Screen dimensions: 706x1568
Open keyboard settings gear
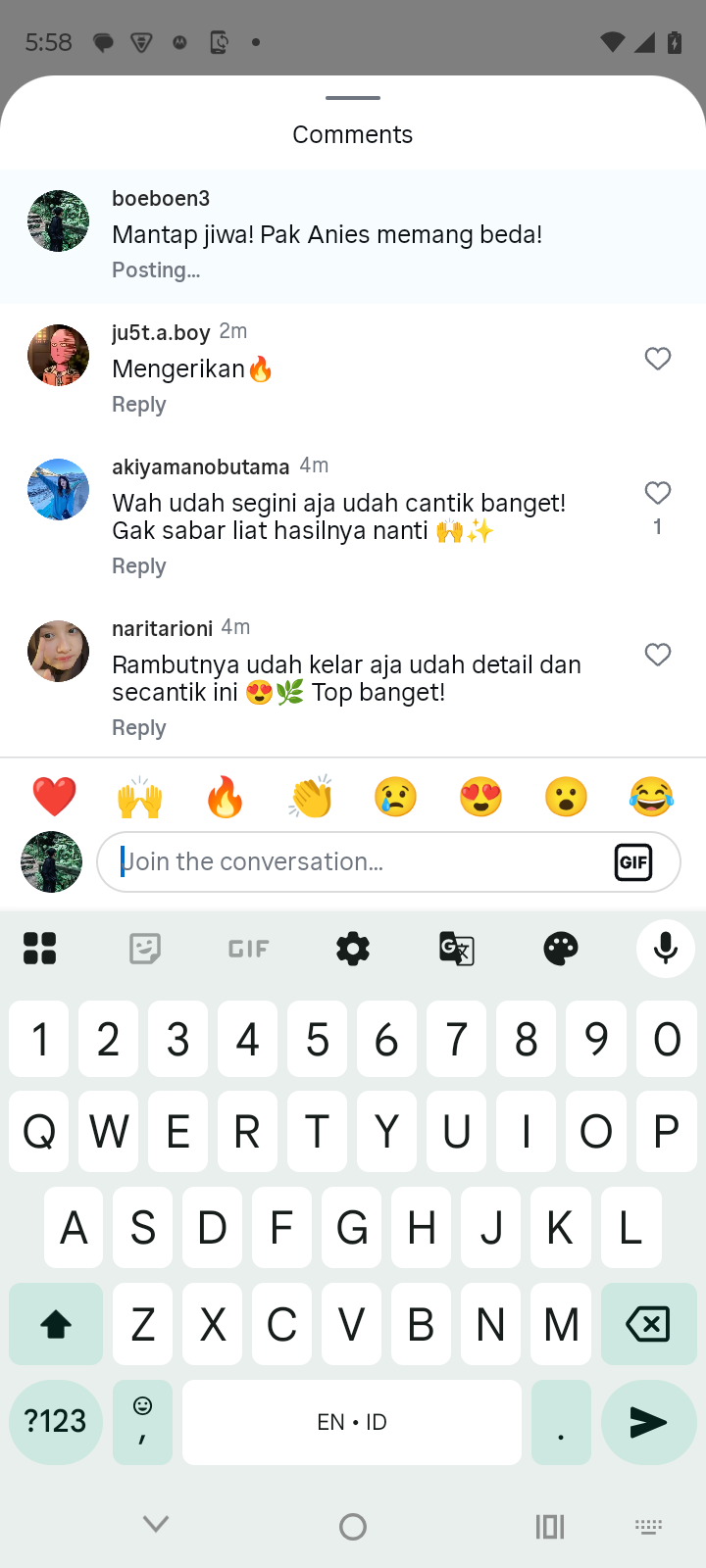click(353, 949)
